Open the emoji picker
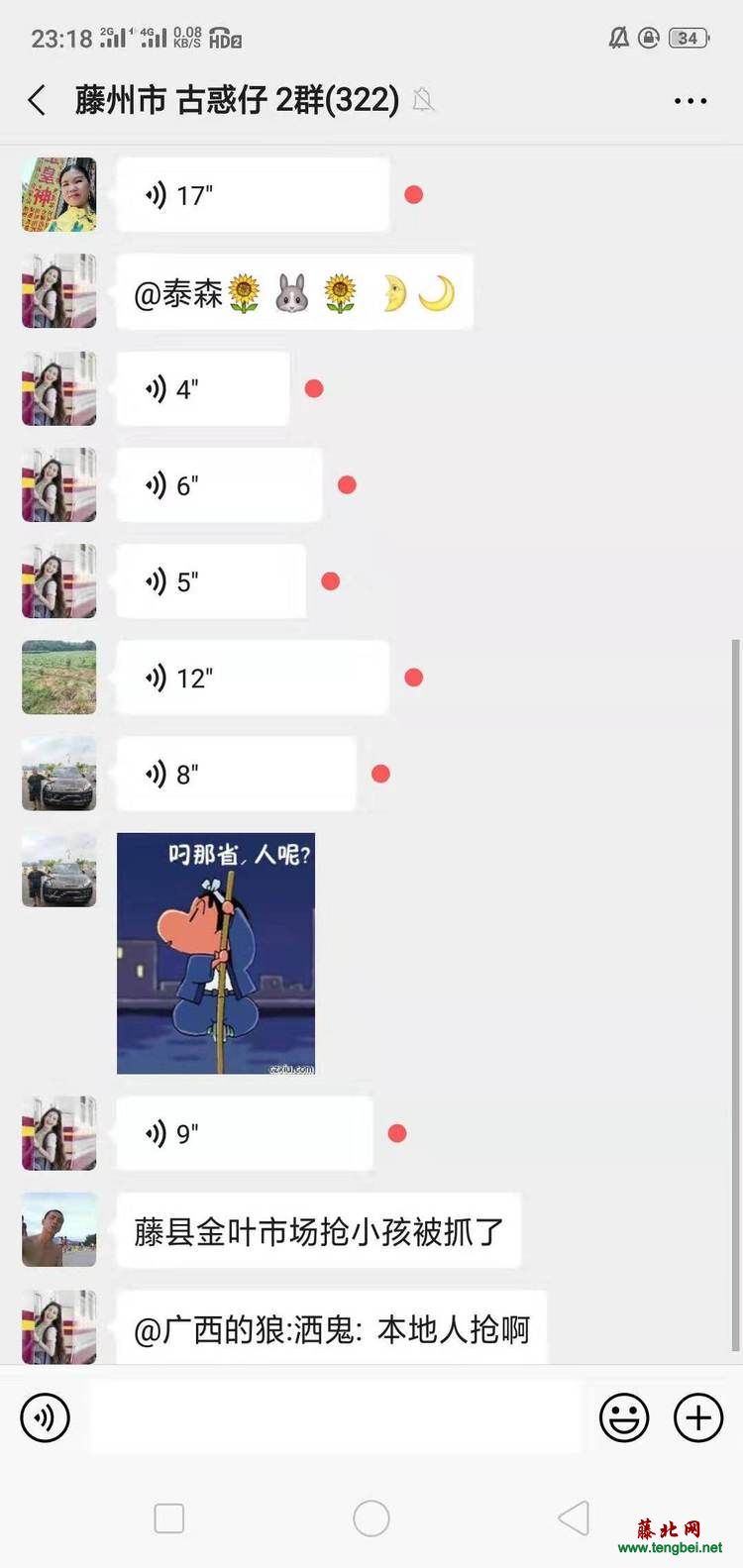This screenshot has height=1568, width=743. (x=624, y=1418)
